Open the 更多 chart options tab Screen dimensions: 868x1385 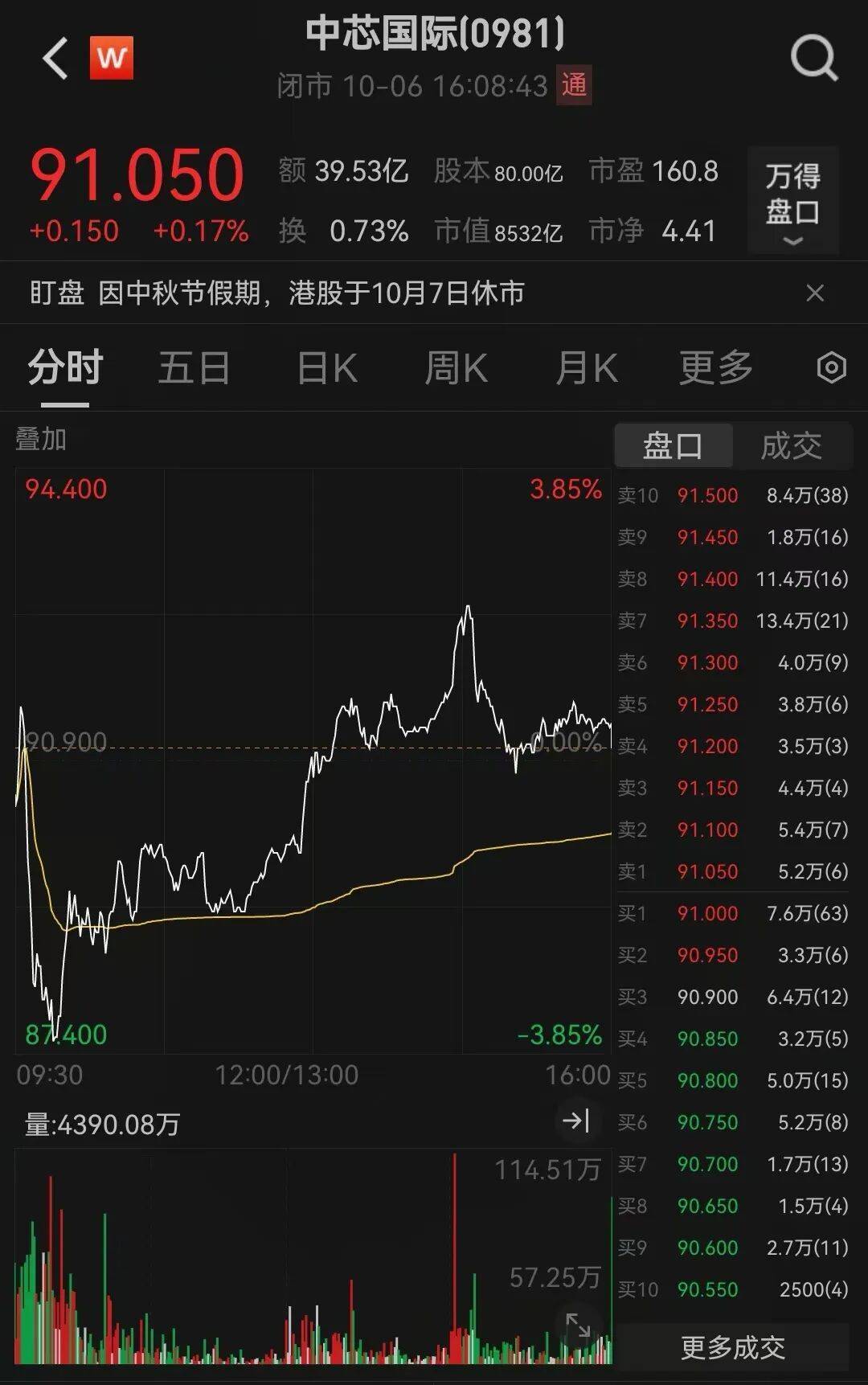pyautogui.click(x=715, y=368)
